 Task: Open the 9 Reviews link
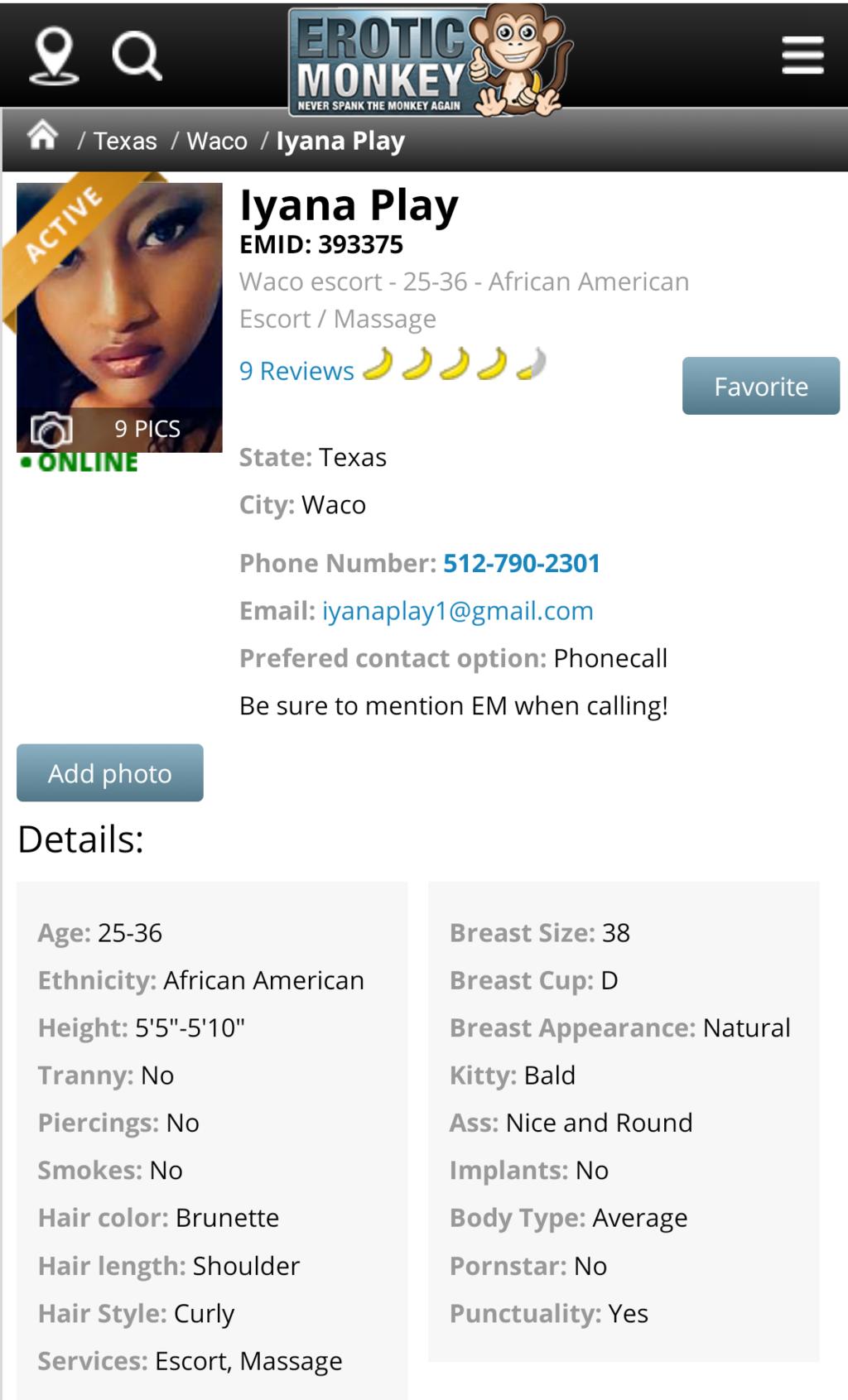[x=296, y=371]
